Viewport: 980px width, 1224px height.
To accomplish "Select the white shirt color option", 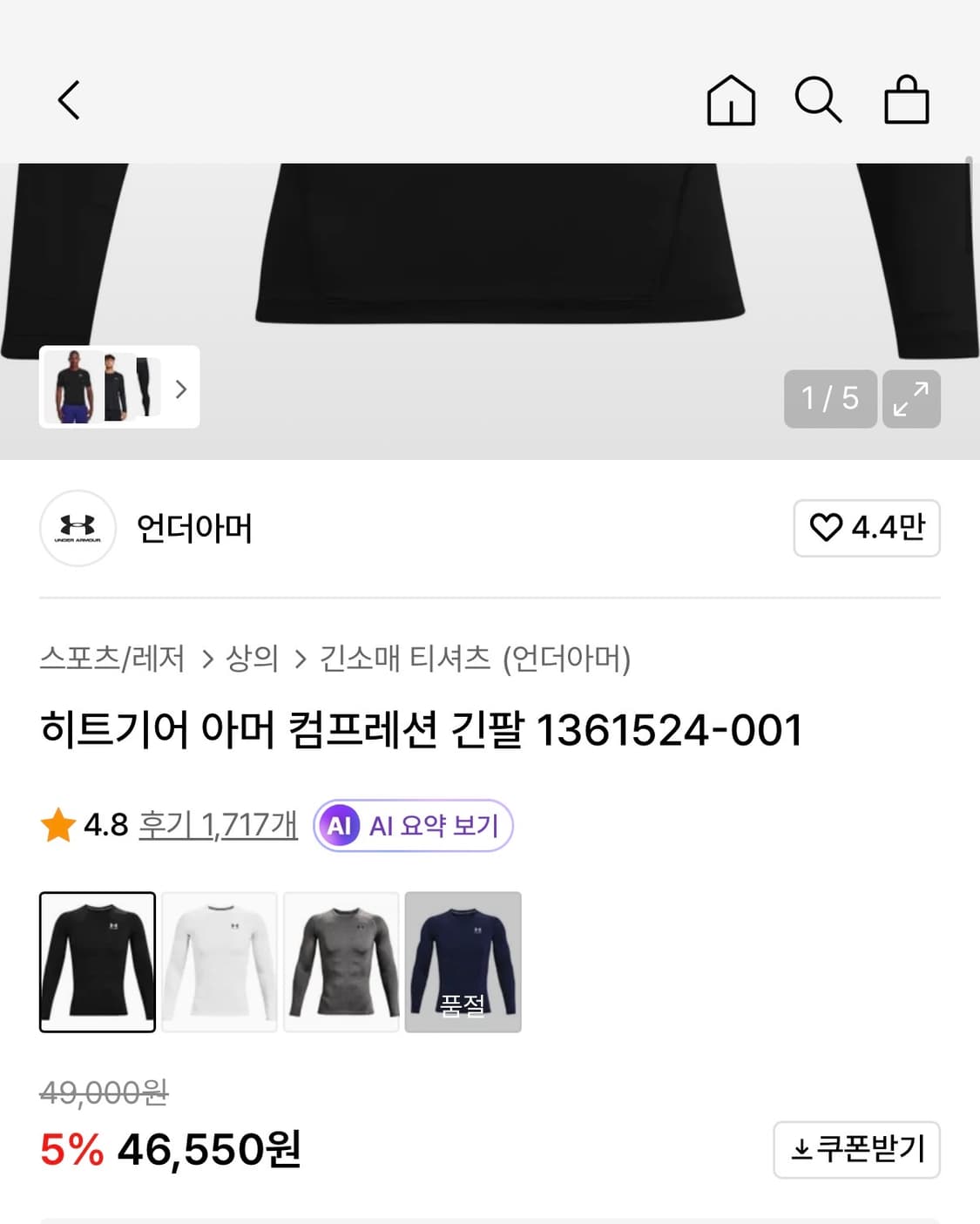I will click(219, 963).
